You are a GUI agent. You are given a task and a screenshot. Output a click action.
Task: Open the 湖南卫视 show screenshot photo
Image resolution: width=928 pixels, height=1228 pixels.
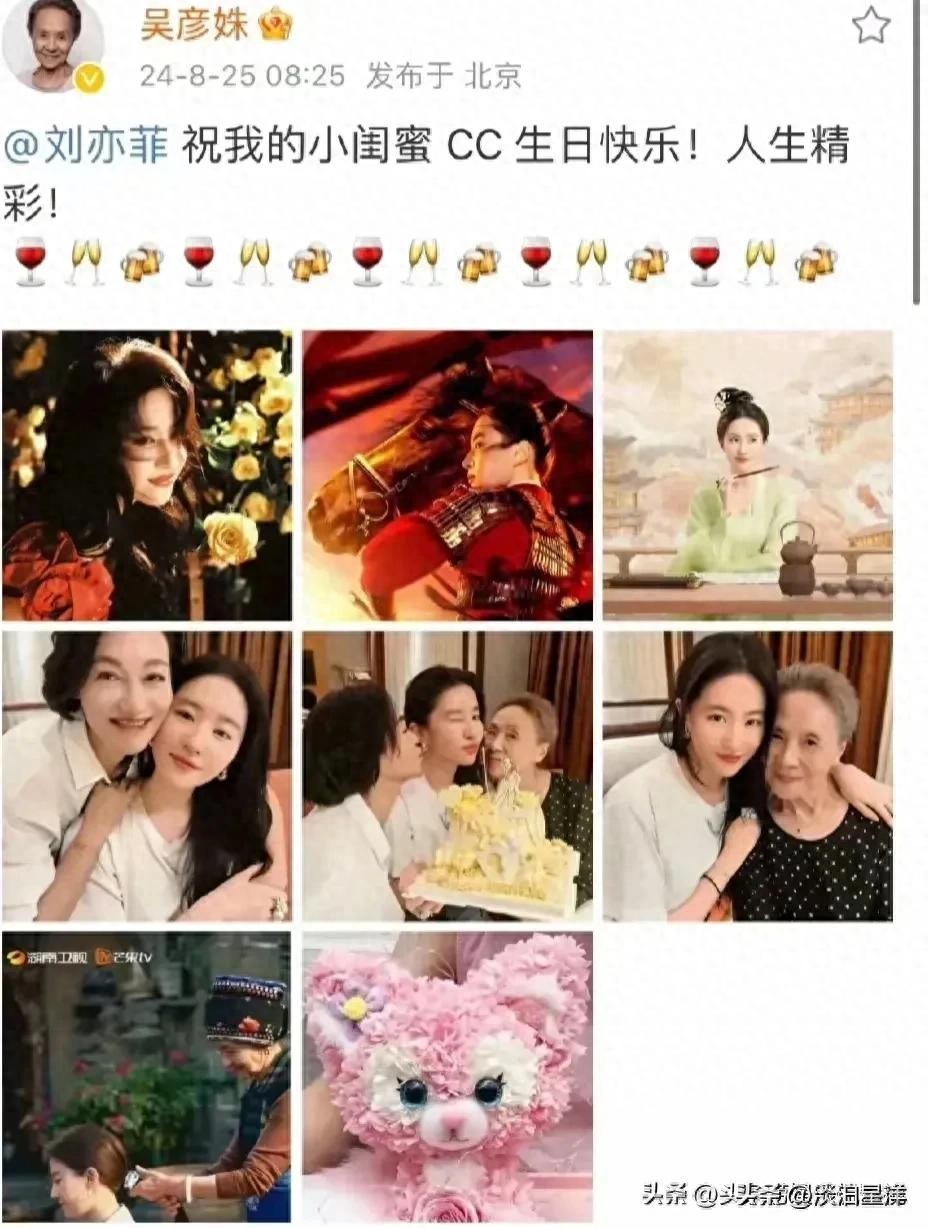coord(147,1077)
